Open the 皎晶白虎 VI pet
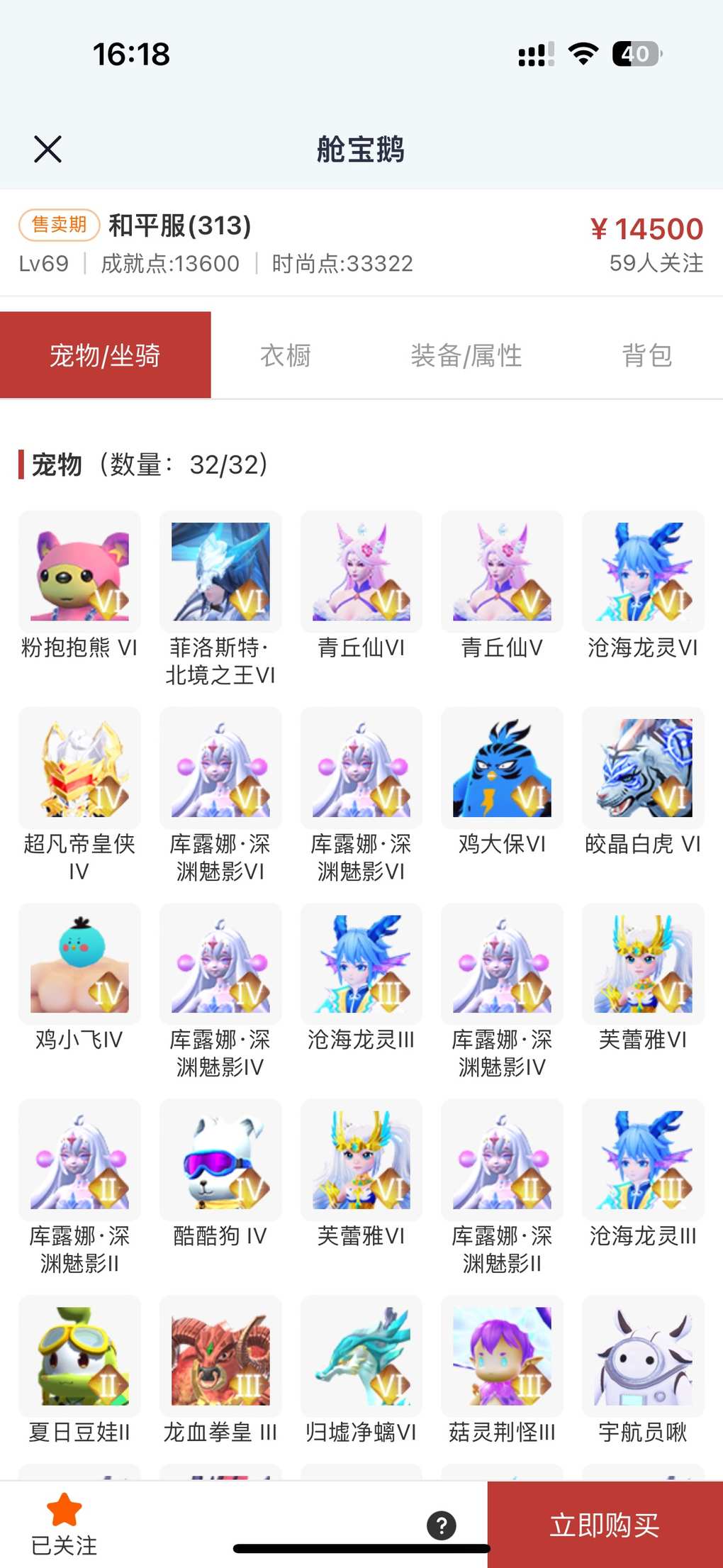 [x=643, y=768]
